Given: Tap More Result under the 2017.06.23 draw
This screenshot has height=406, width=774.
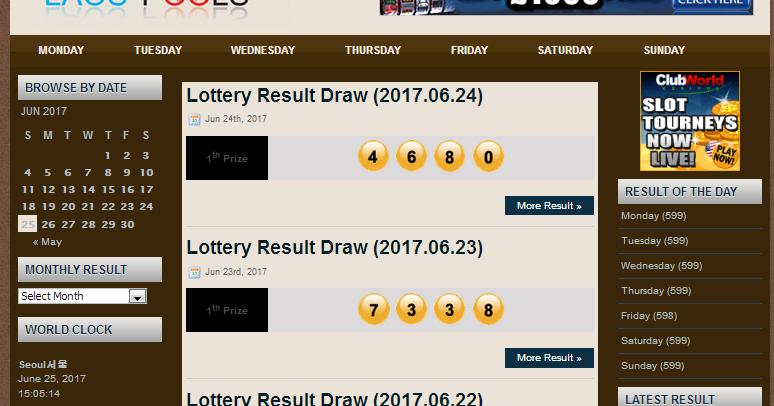Looking at the screenshot, I should click(x=549, y=358).
